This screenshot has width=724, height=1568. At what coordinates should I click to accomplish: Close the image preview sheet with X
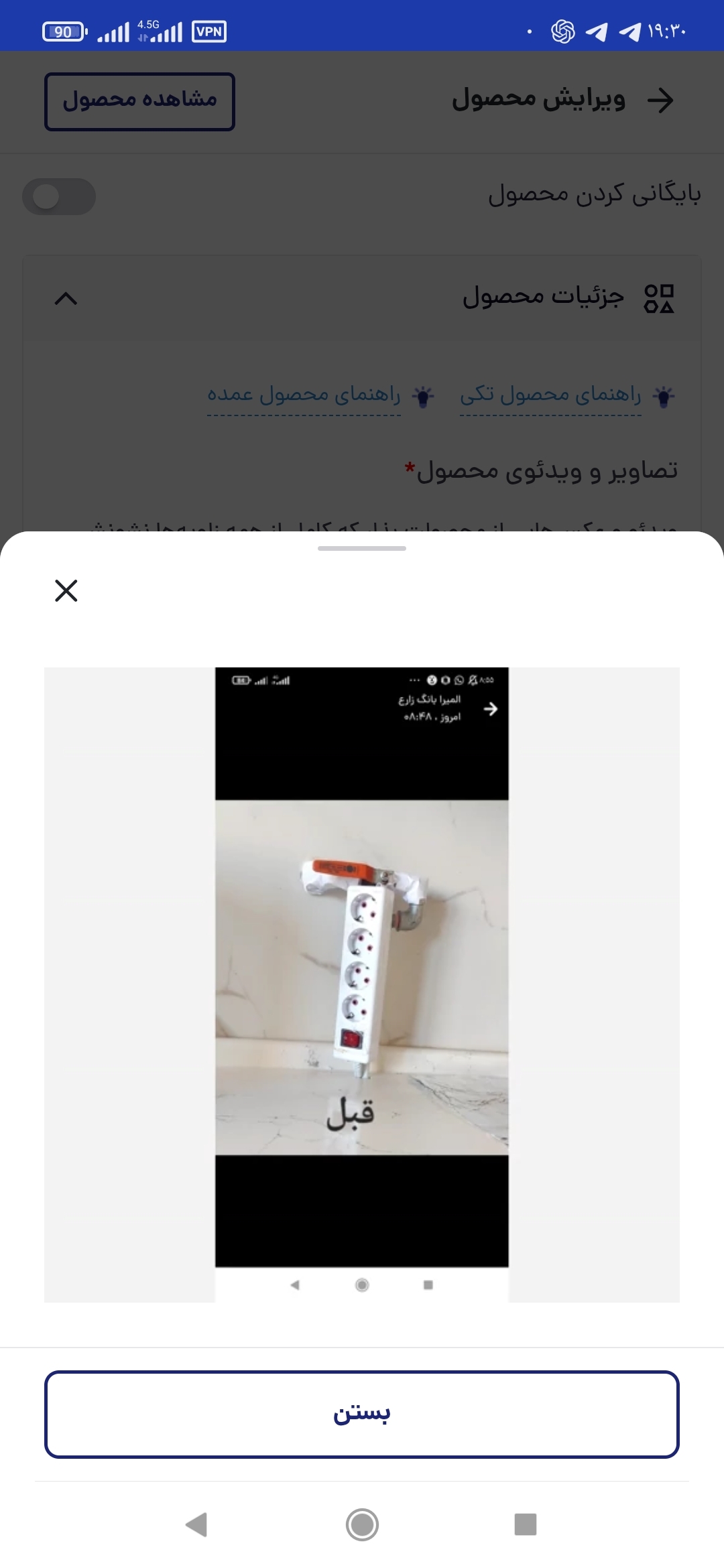tap(66, 590)
